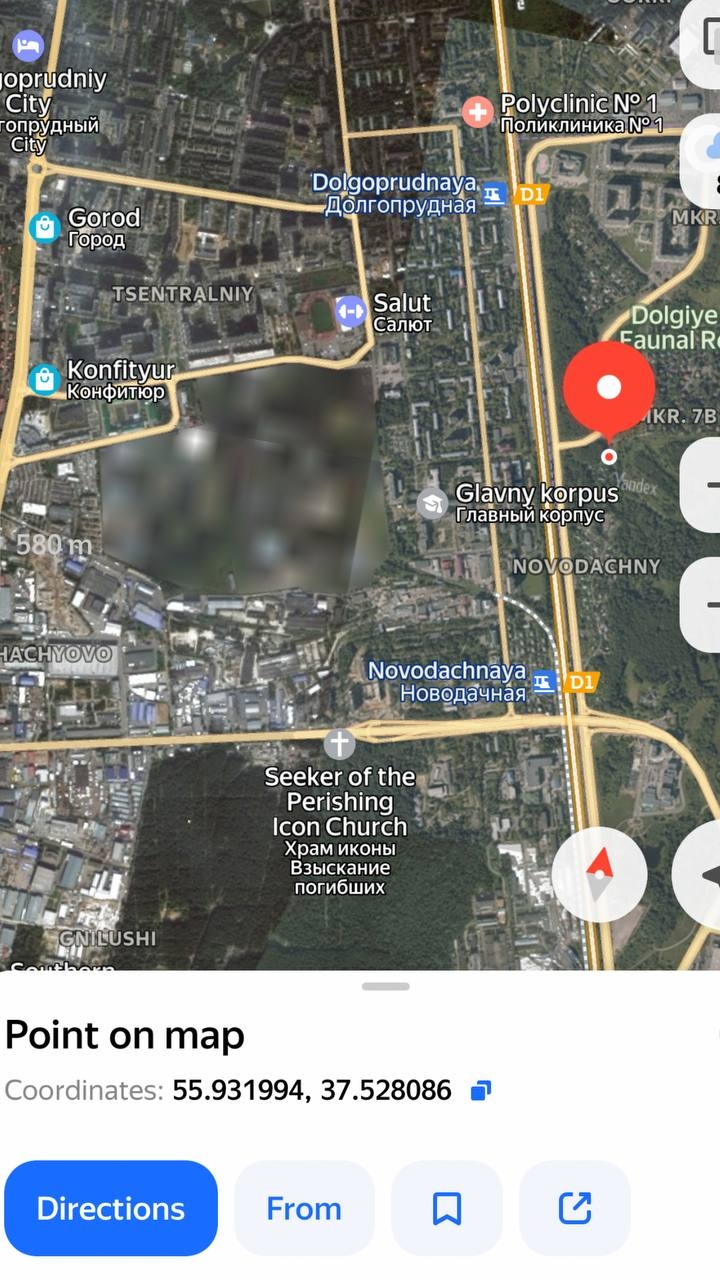The image size is (720, 1280).
Task: Bookmark this point on the map
Action: coord(446,1208)
